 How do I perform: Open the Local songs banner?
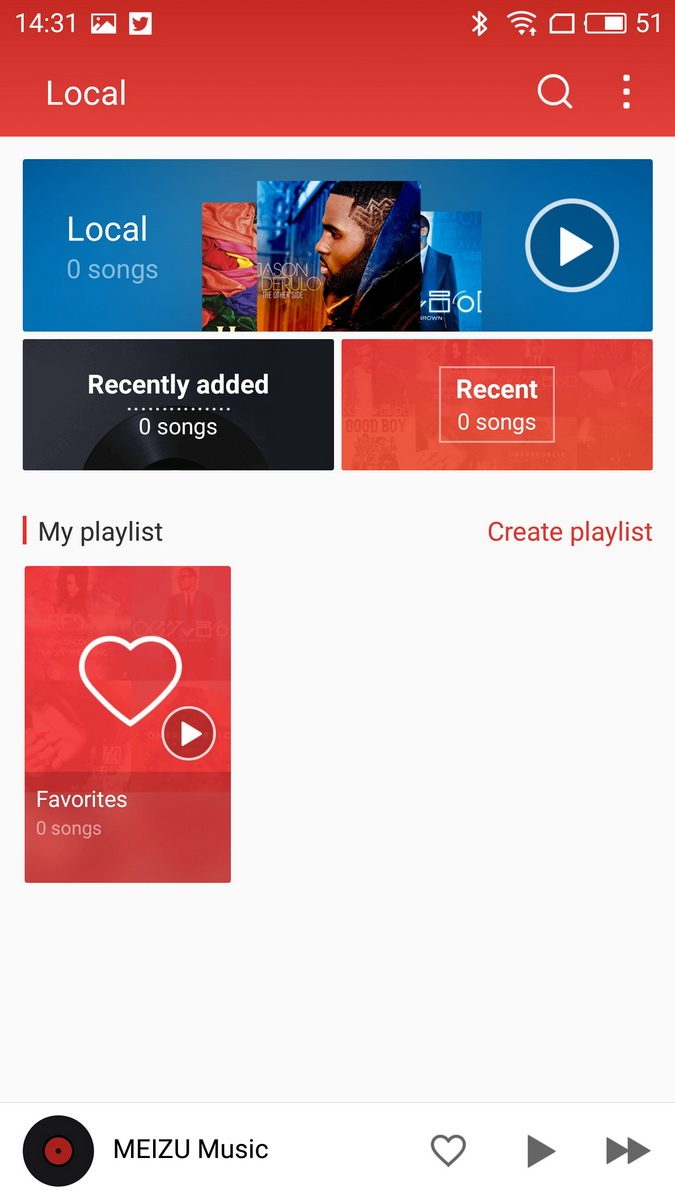tap(337, 245)
